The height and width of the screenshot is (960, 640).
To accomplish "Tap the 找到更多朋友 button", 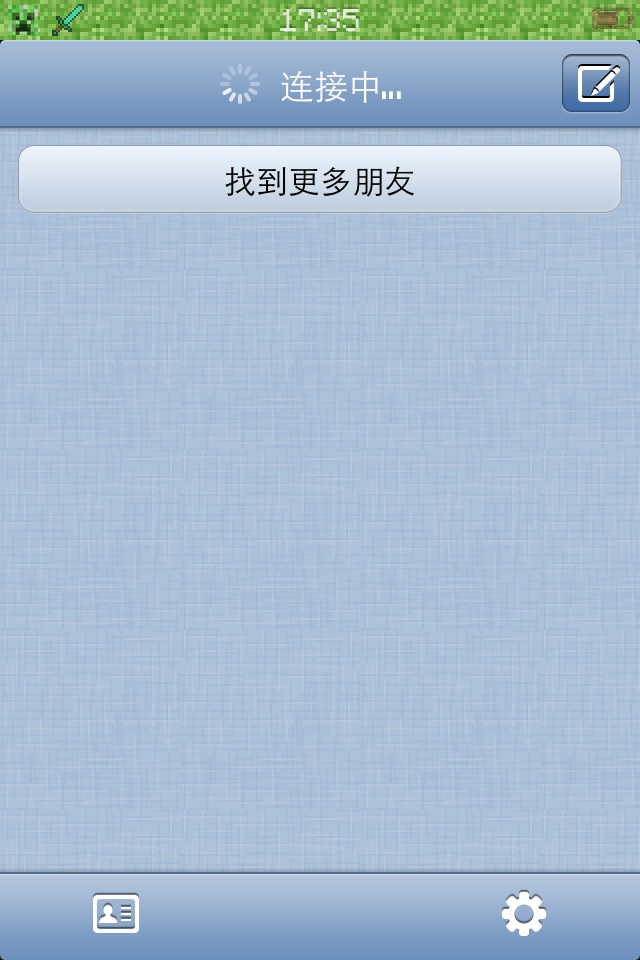I will point(320,180).
